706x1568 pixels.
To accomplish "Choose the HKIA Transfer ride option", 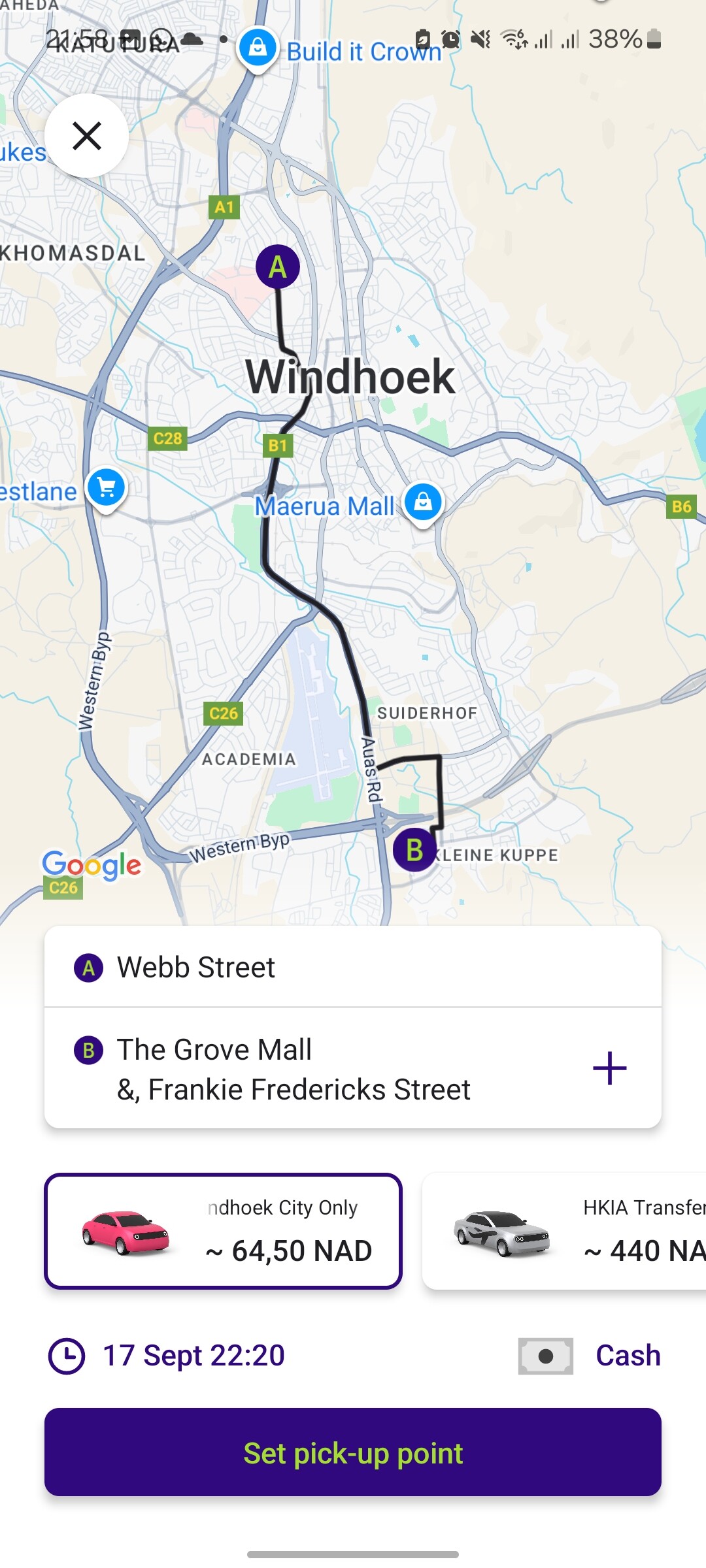I will point(565,1231).
